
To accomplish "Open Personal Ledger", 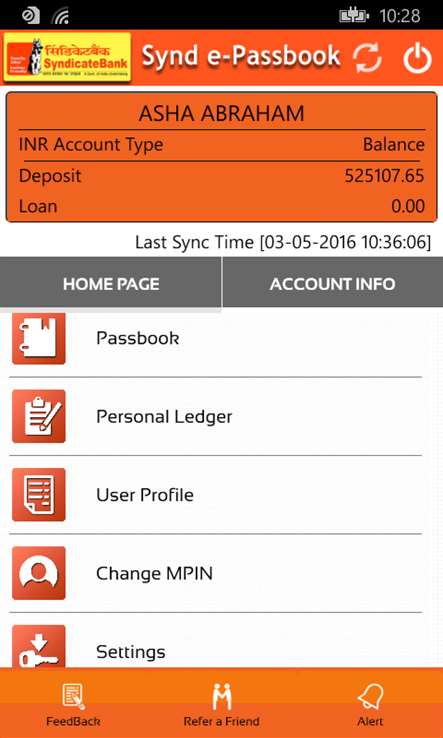I will (x=216, y=417).
